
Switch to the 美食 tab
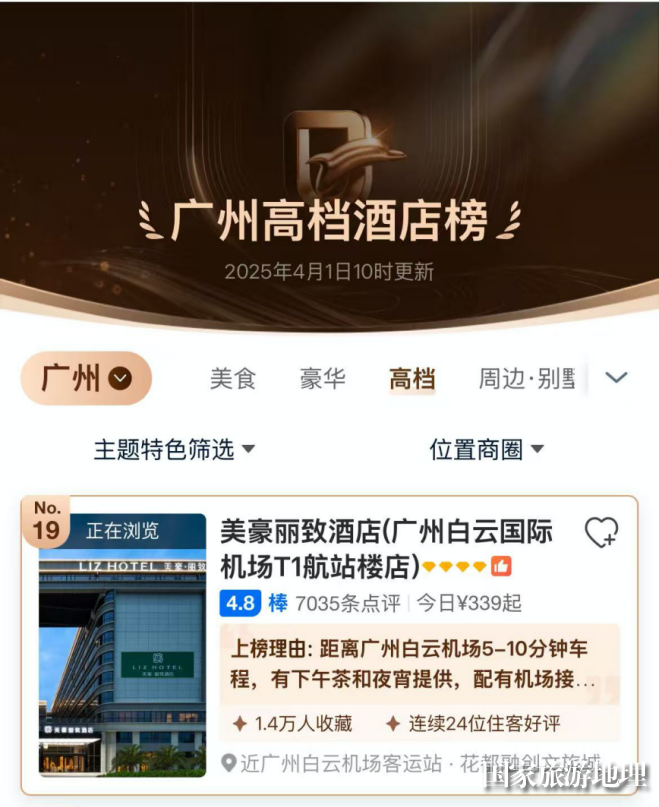pos(233,379)
